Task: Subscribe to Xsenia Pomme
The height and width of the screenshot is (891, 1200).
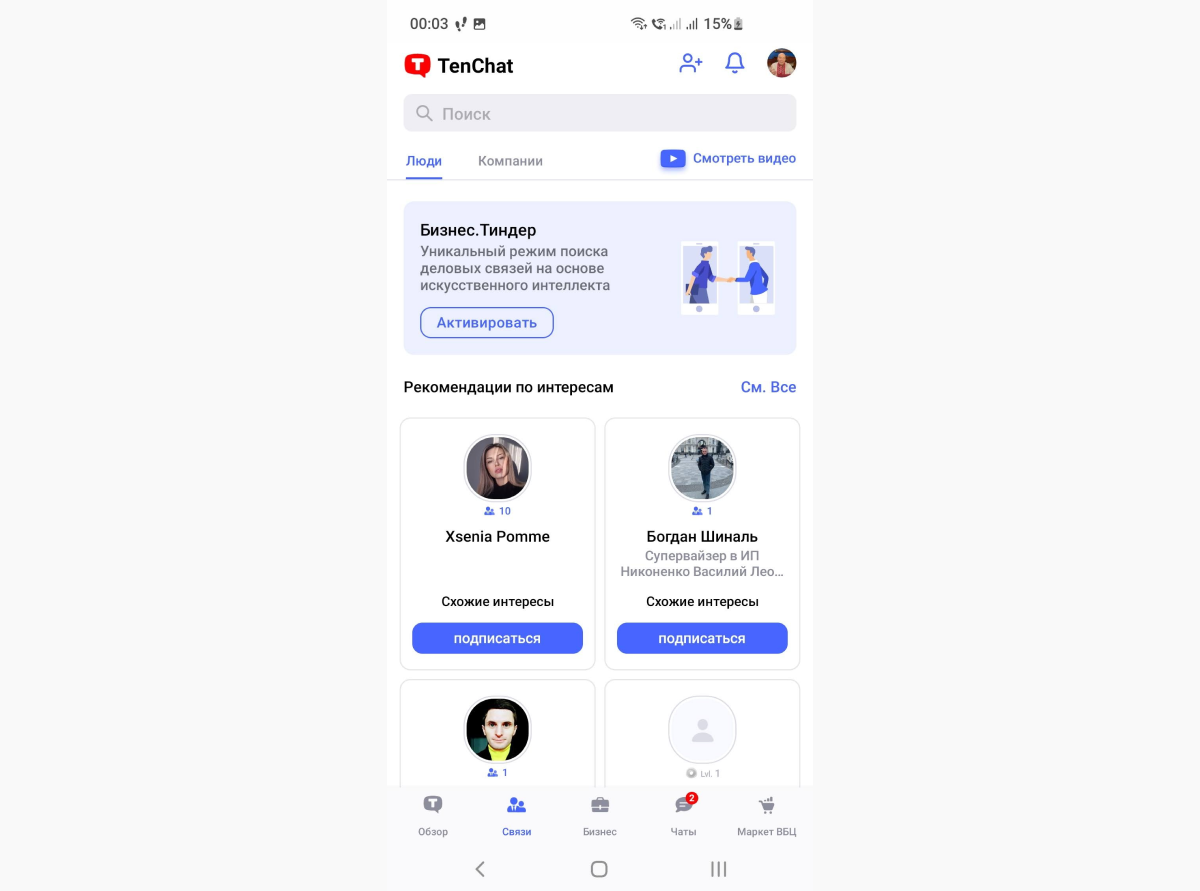Action: tap(497, 638)
